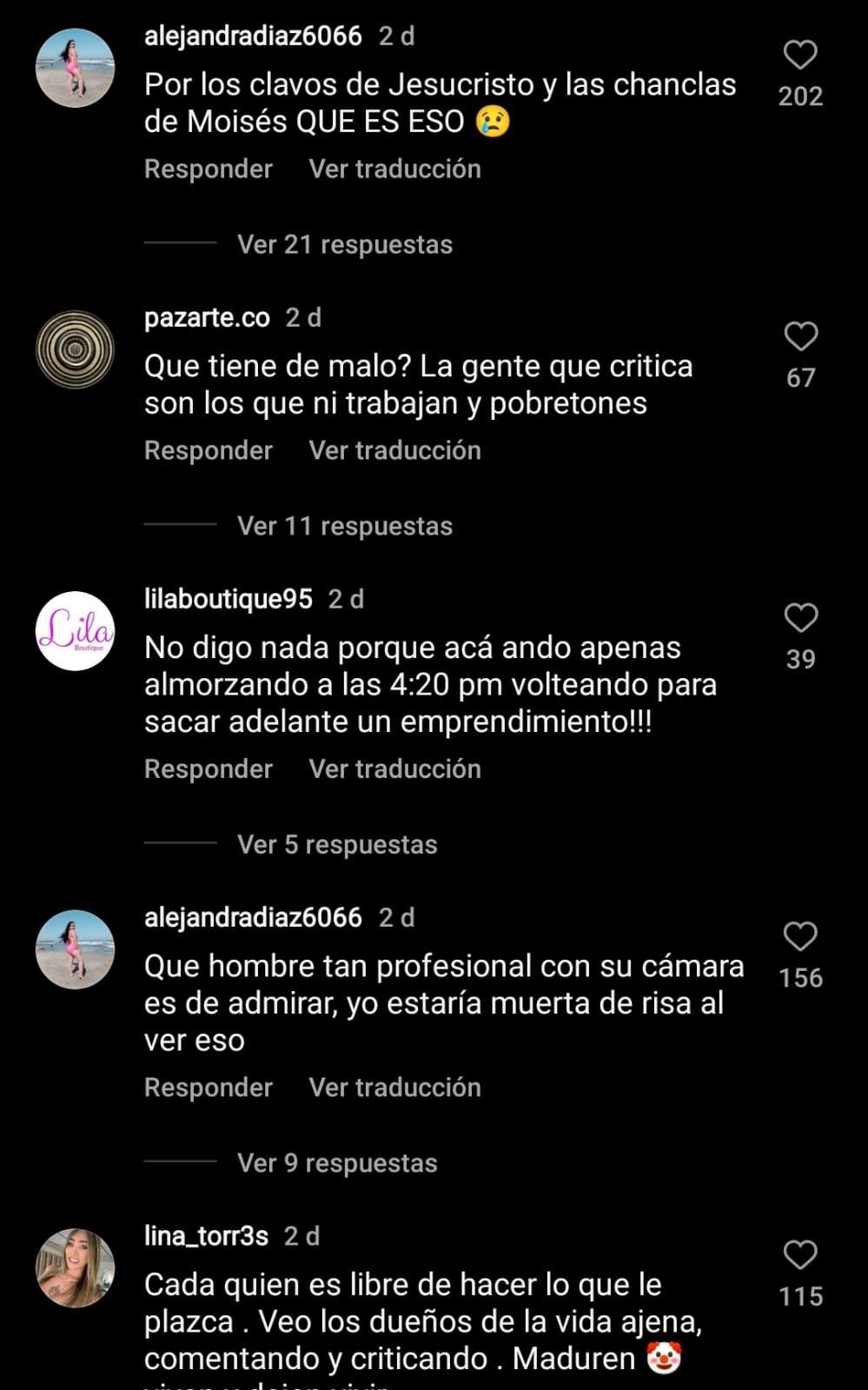Like lina_torr3s's comment

tap(800, 1255)
